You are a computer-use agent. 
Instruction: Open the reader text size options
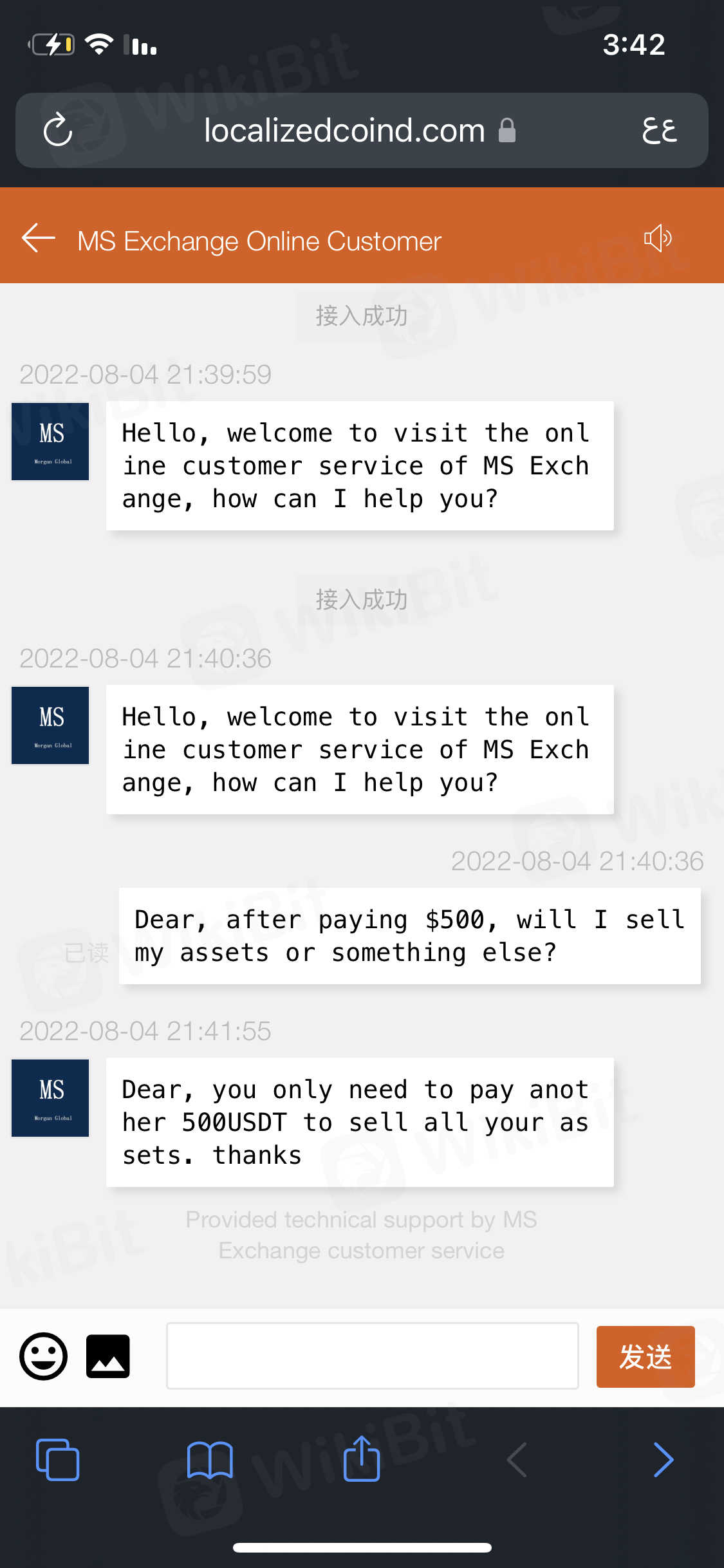(x=659, y=131)
